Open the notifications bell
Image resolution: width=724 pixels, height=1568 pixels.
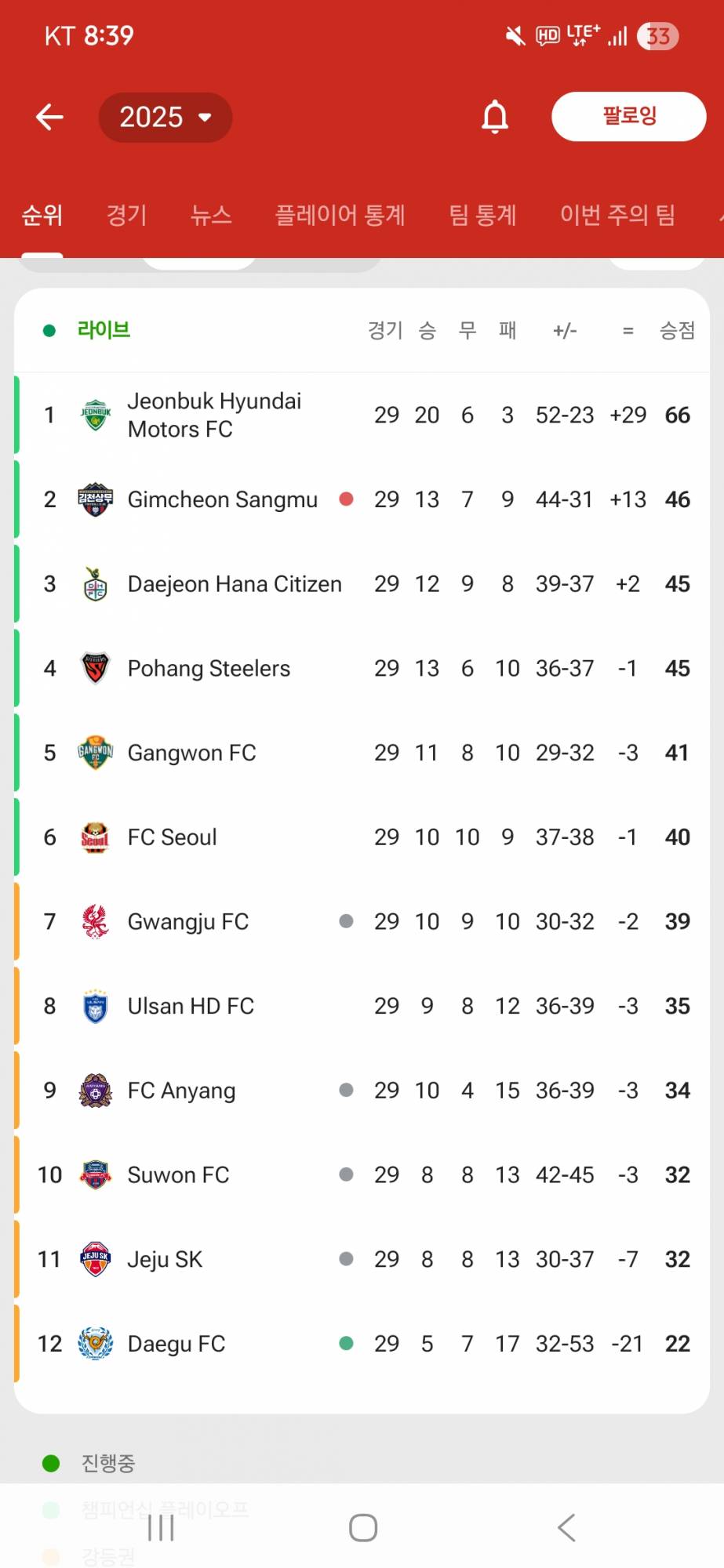495,118
